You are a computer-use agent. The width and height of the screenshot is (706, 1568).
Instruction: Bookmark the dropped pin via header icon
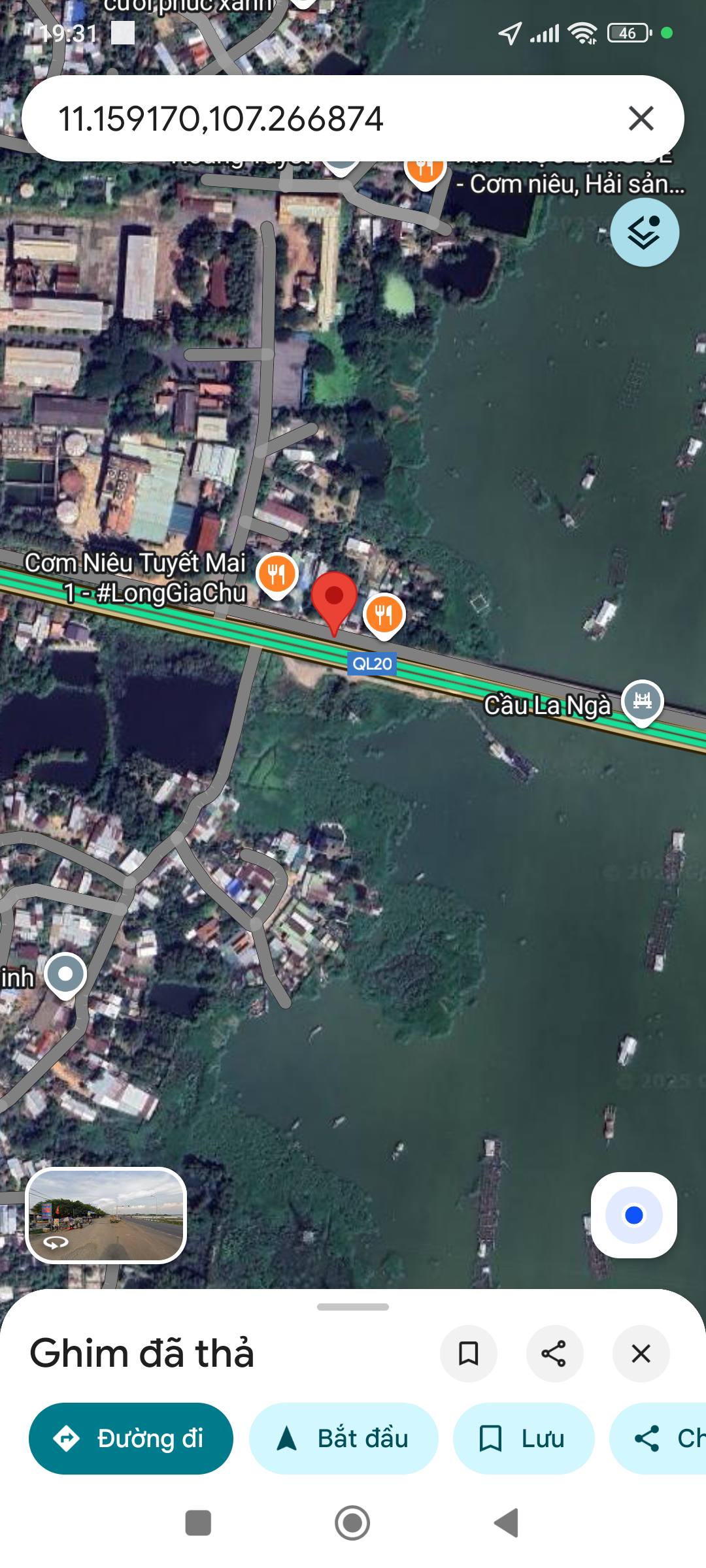468,1353
